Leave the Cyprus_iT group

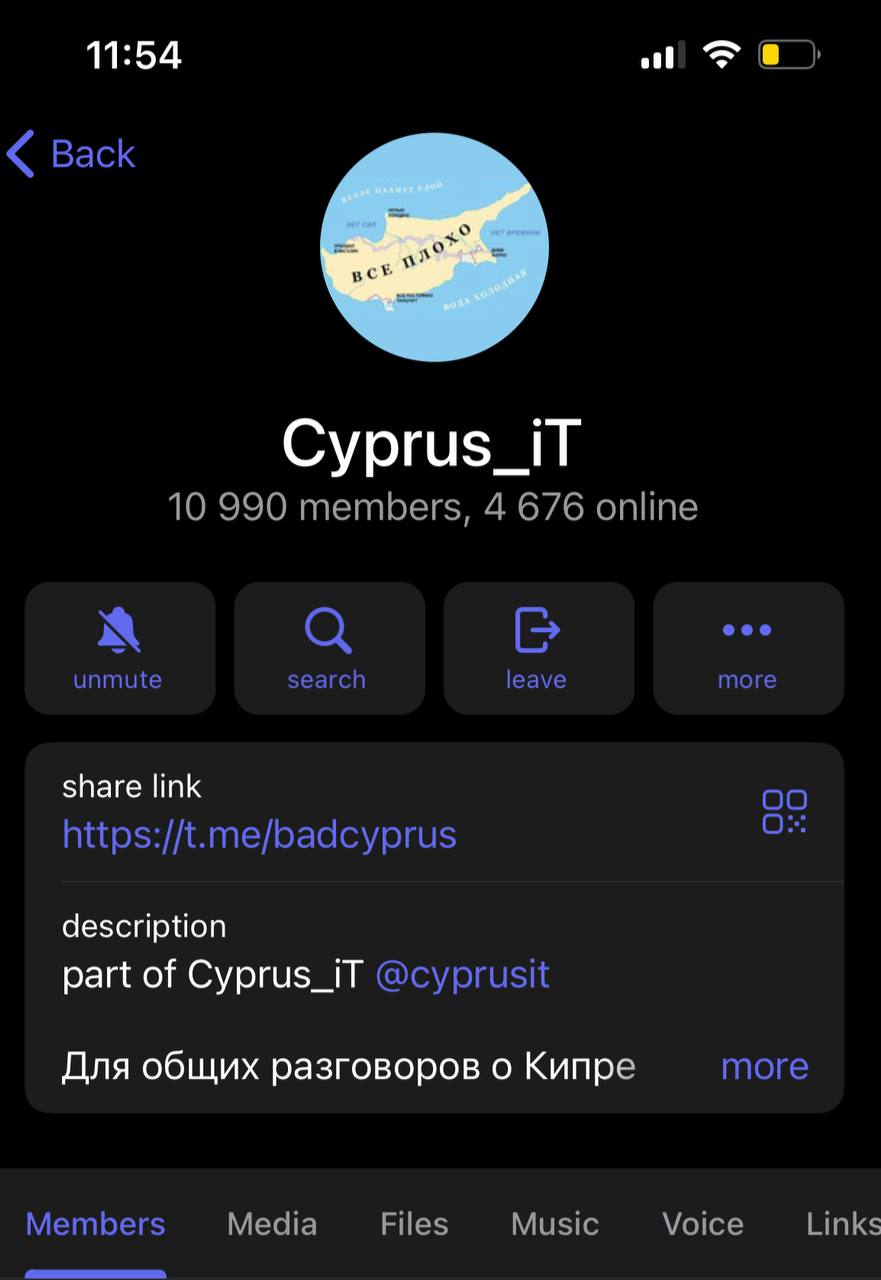538,648
